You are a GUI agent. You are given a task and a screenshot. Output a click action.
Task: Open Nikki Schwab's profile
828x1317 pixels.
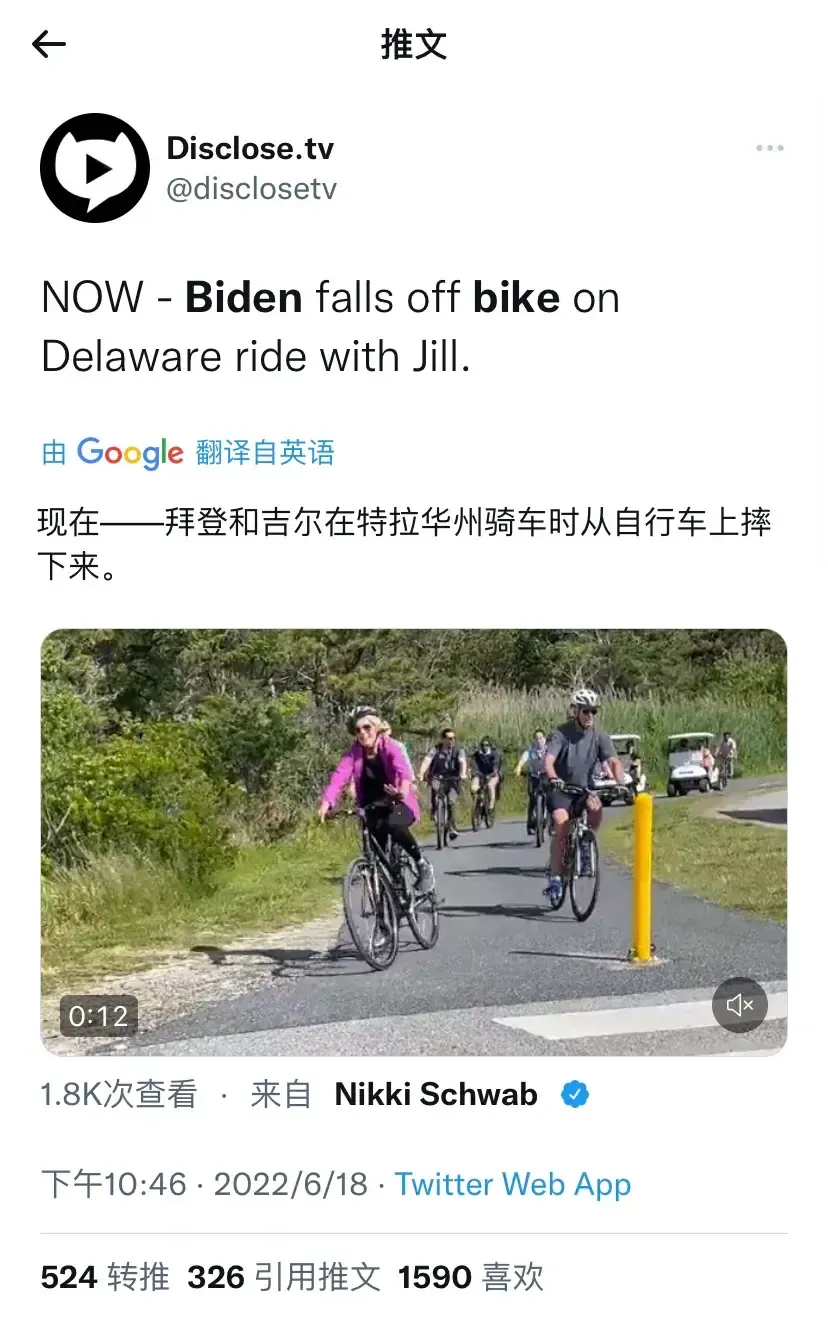(x=436, y=1095)
